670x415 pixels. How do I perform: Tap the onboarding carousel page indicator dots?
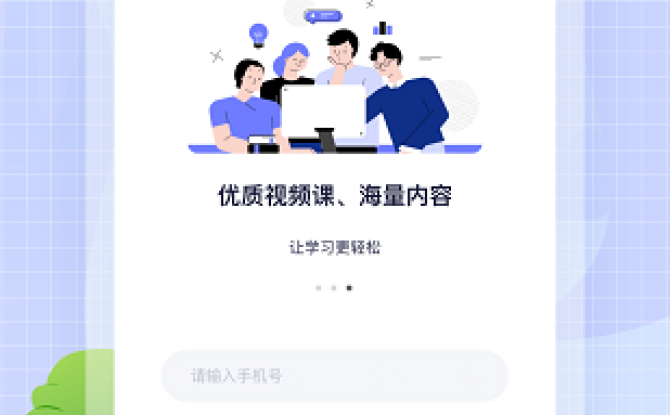[x=334, y=287]
